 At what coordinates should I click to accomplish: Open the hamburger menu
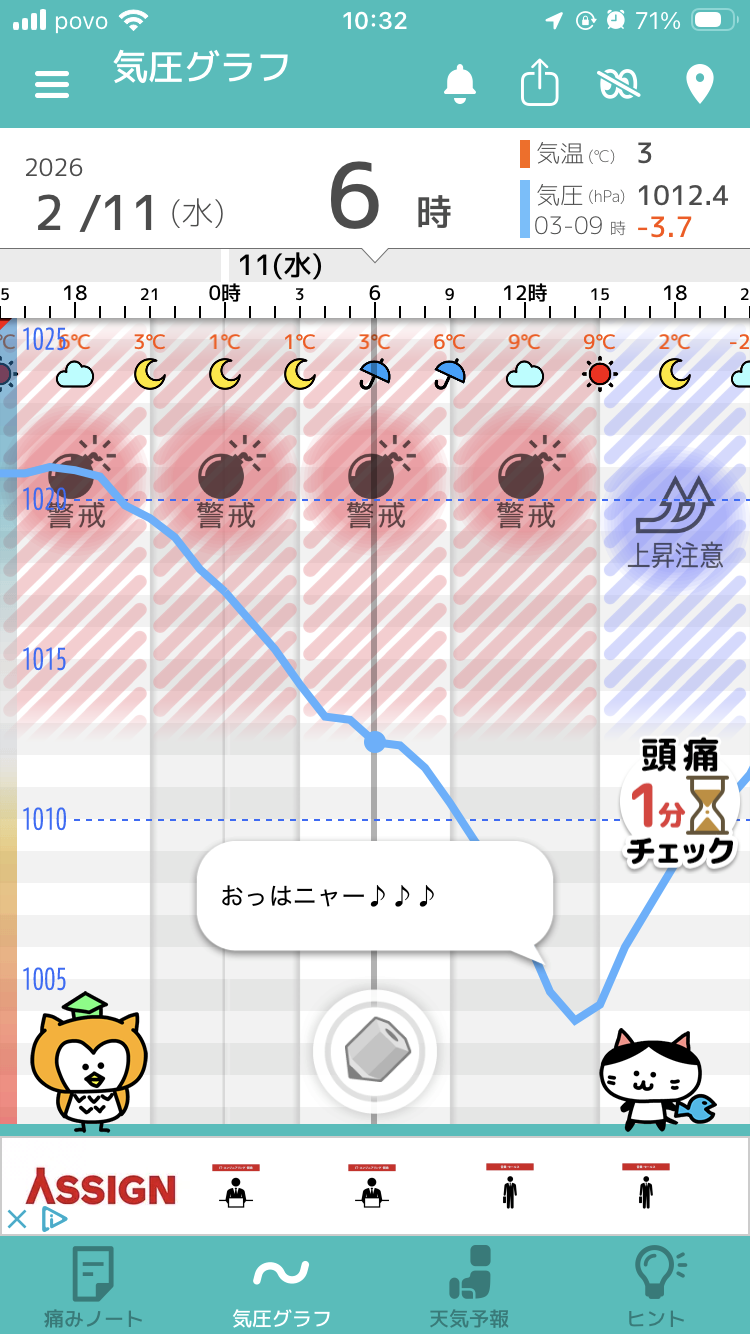click(x=52, y=84)
